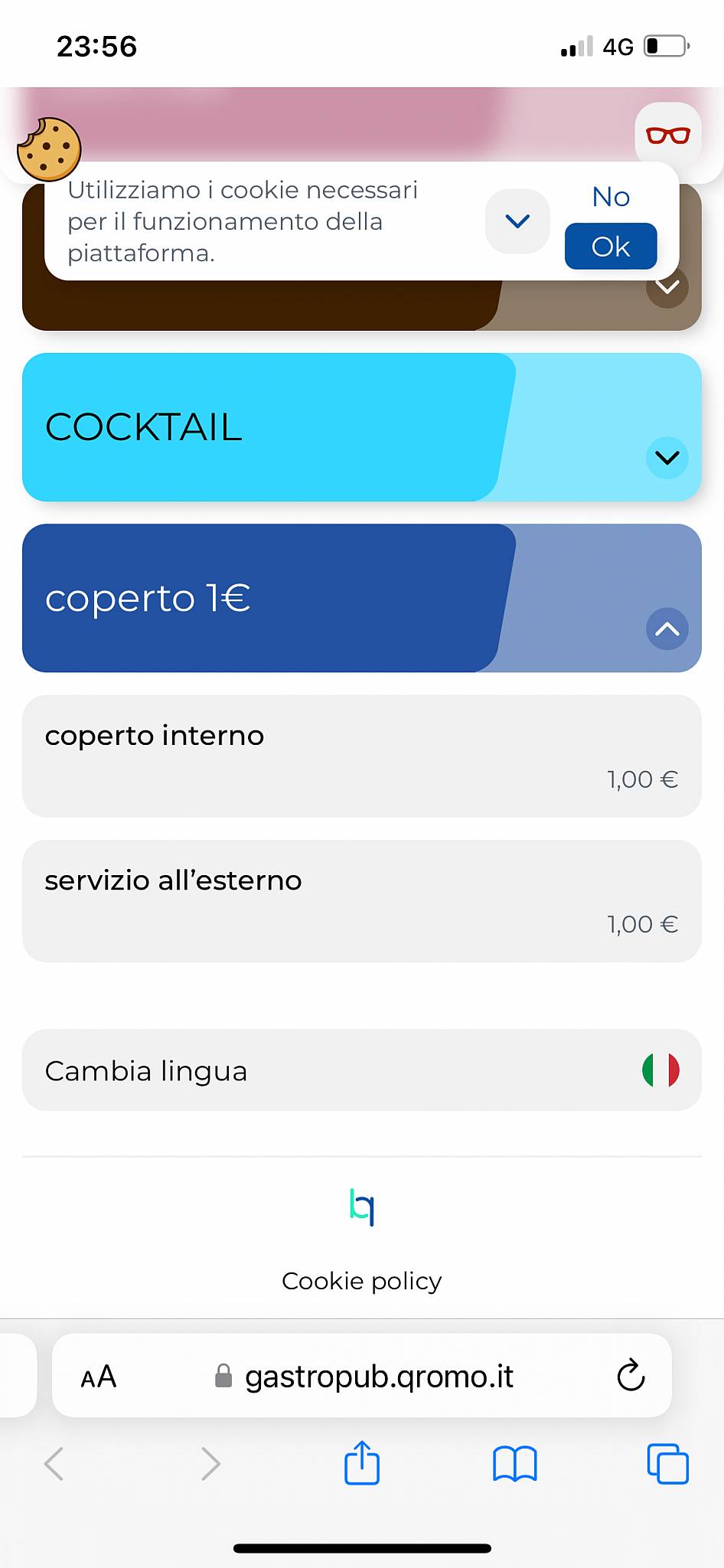This screenshot has width=724, height=1568.
Task: Tap the gastropub.qromo.it address bar
Action: pos(378,1375)
